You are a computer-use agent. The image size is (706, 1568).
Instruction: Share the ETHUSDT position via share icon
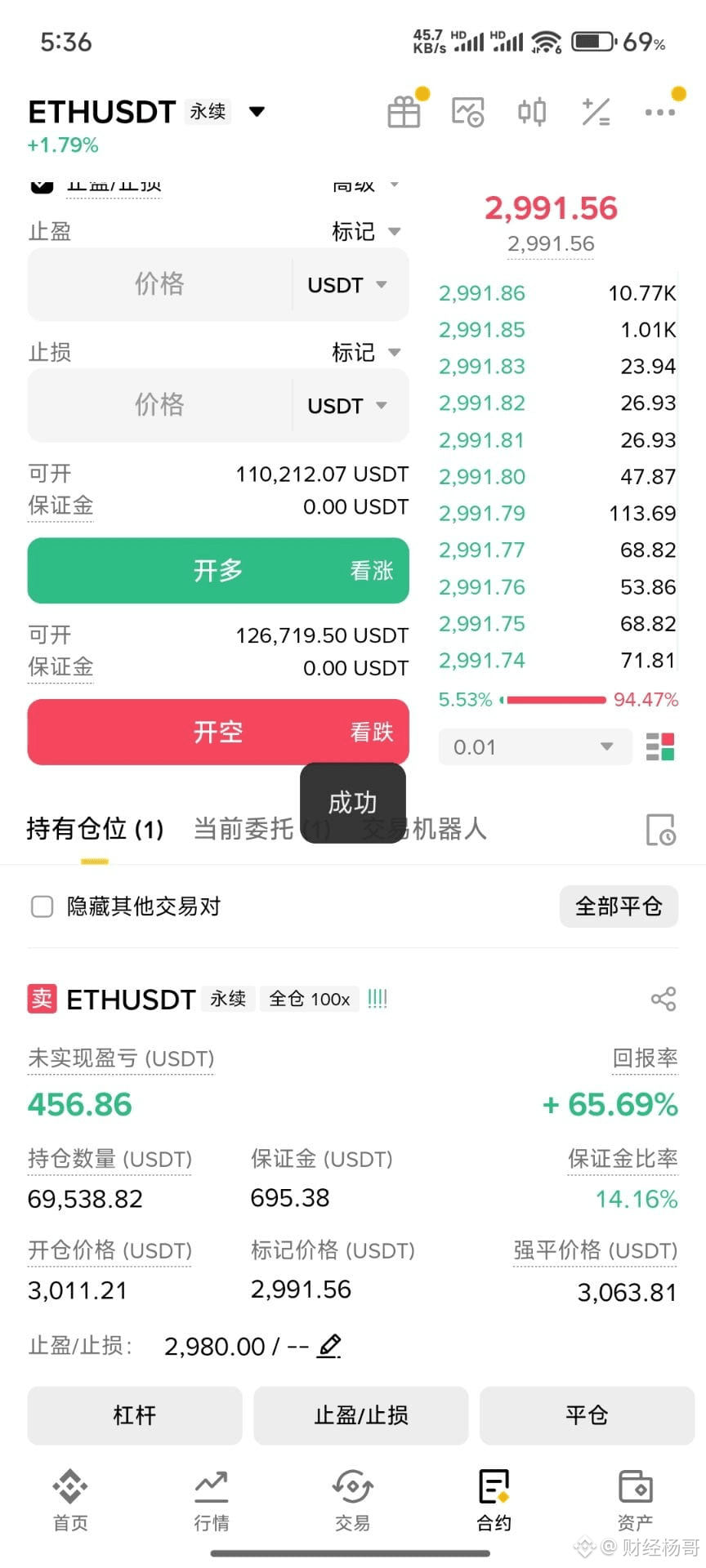[x=663, y=999]
